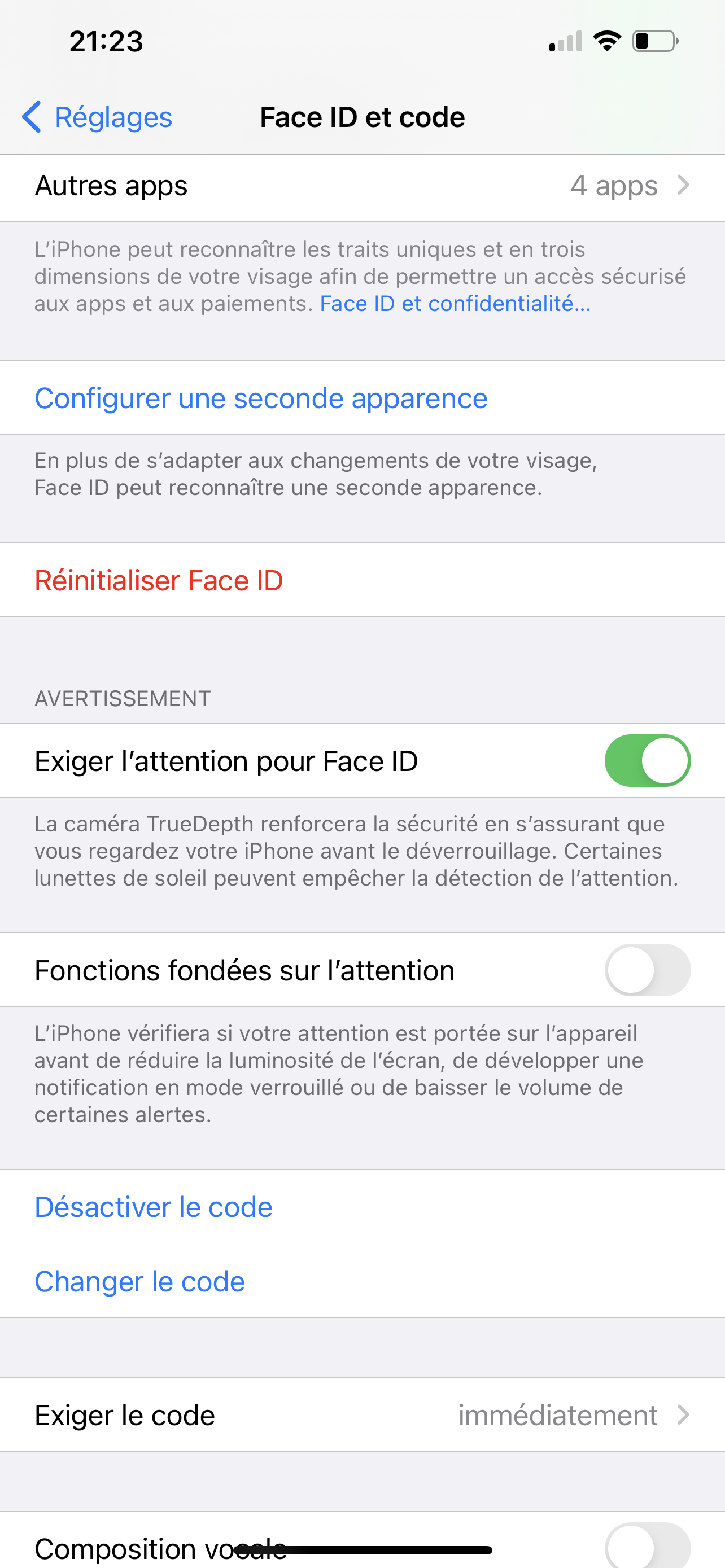
Task: Open Autres apps row
Action: [x=362, y=186]
